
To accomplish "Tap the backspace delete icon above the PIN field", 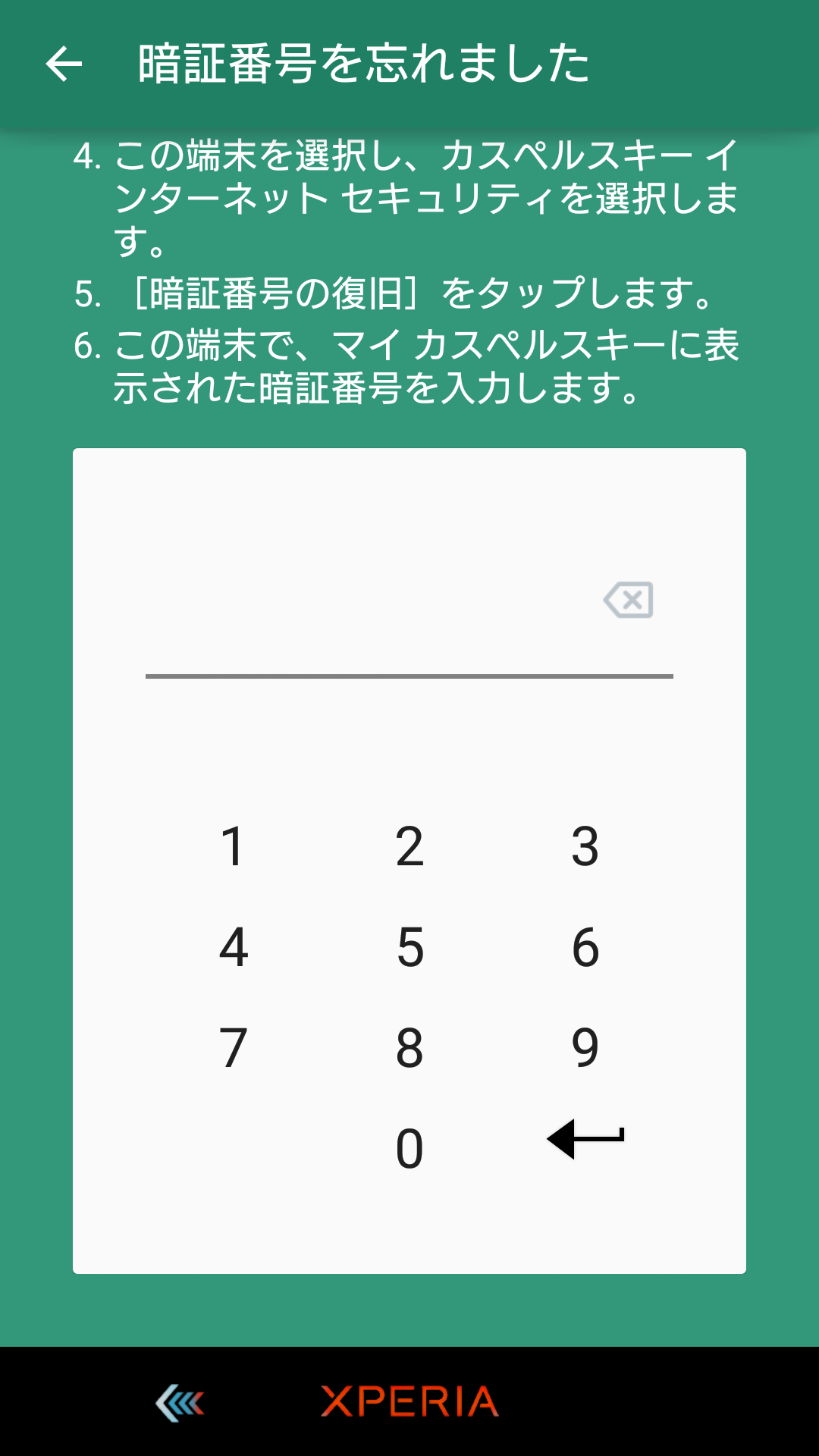I will pos(628,601).
